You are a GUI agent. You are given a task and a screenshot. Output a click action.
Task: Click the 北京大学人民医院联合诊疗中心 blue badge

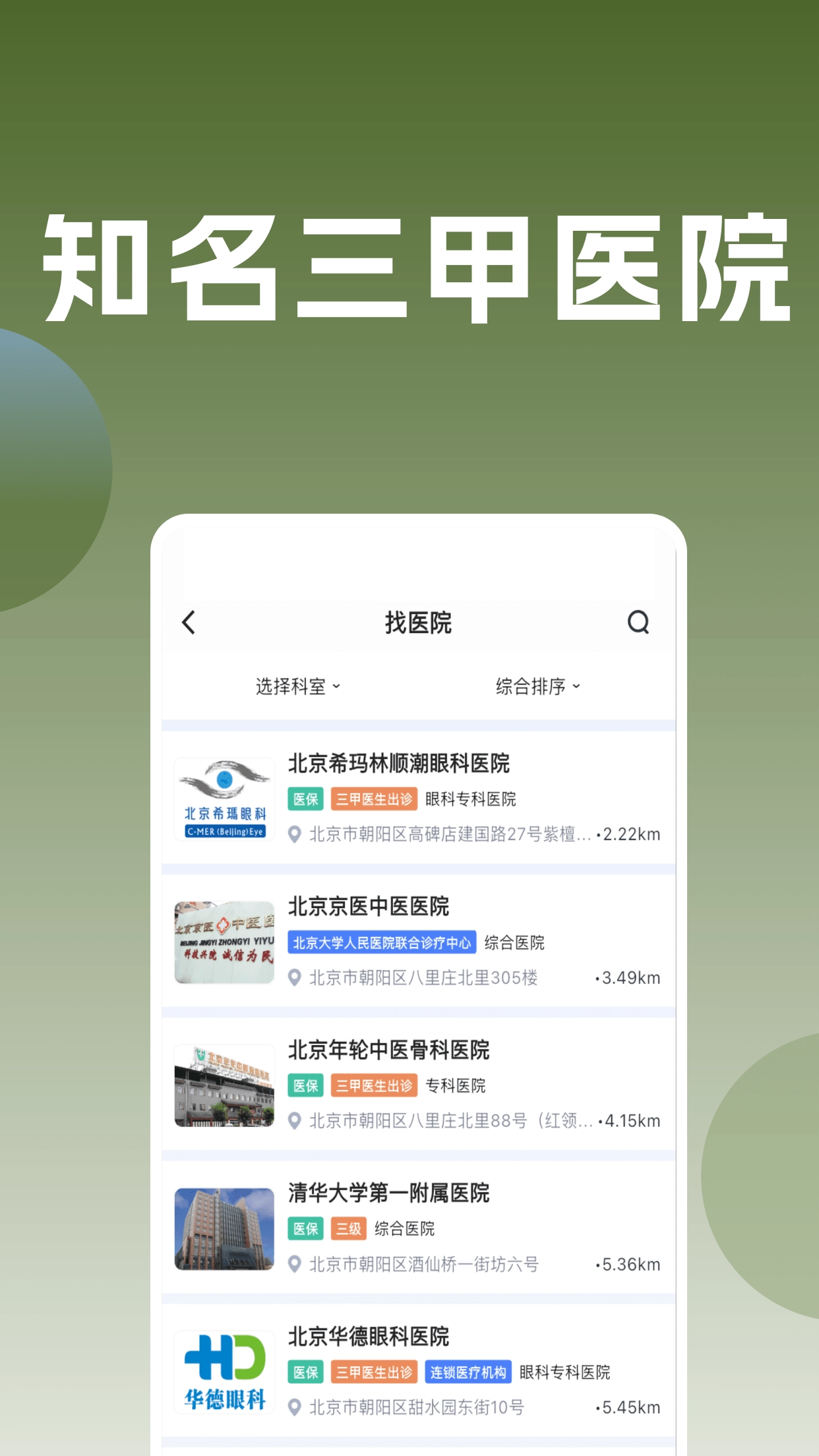pyautogui.click(x=382, y=943)
